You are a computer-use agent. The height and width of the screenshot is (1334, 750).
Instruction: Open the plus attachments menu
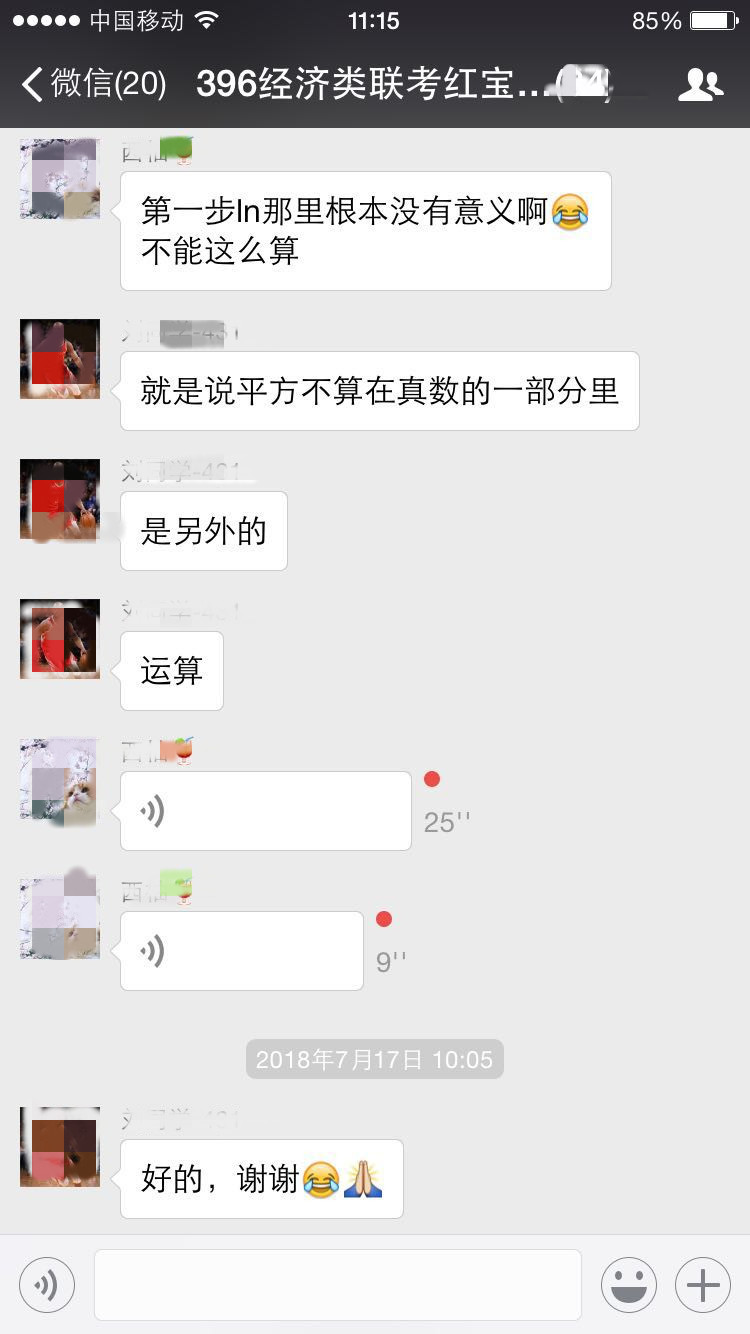702,1285
